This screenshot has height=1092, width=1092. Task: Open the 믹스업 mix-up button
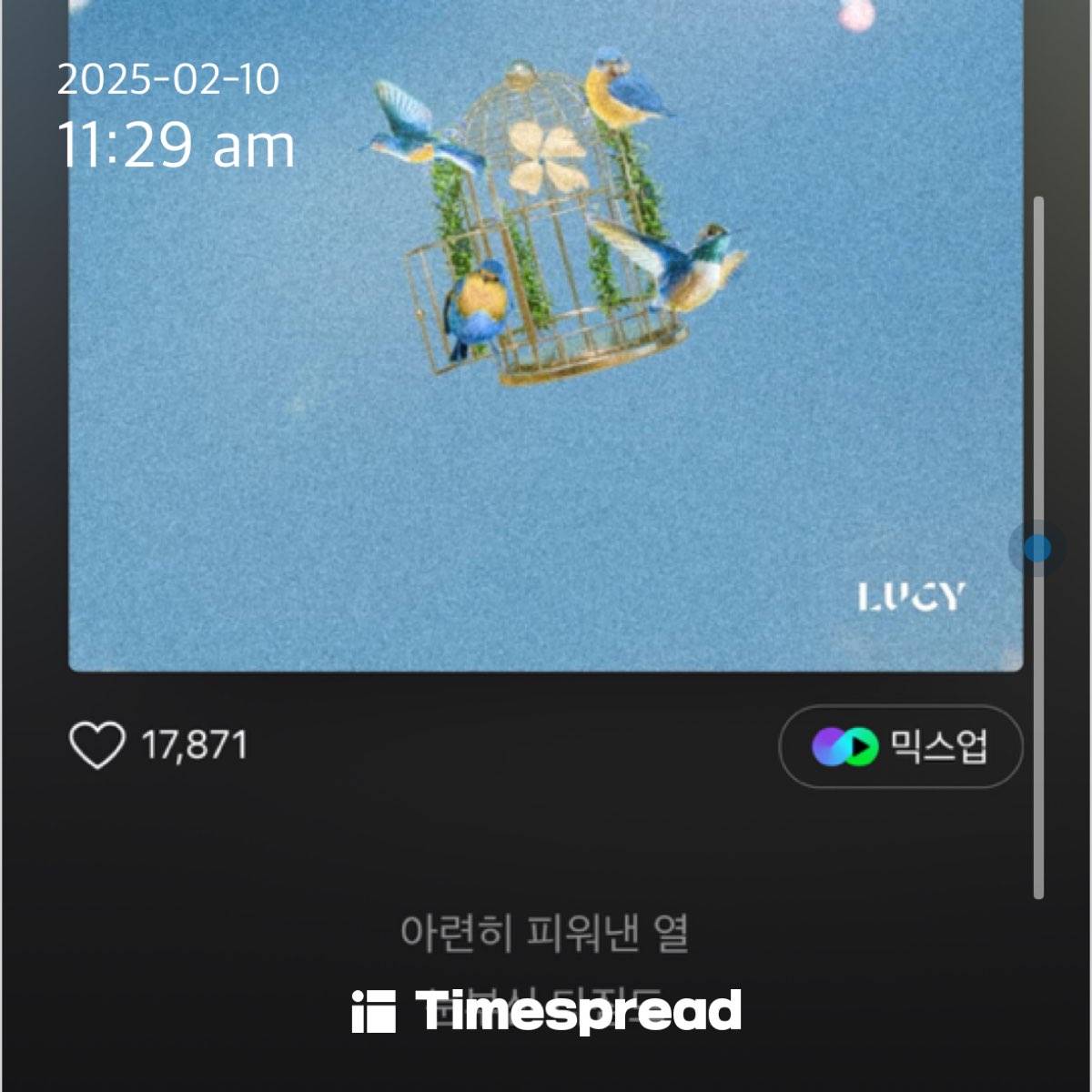point(901,747)
